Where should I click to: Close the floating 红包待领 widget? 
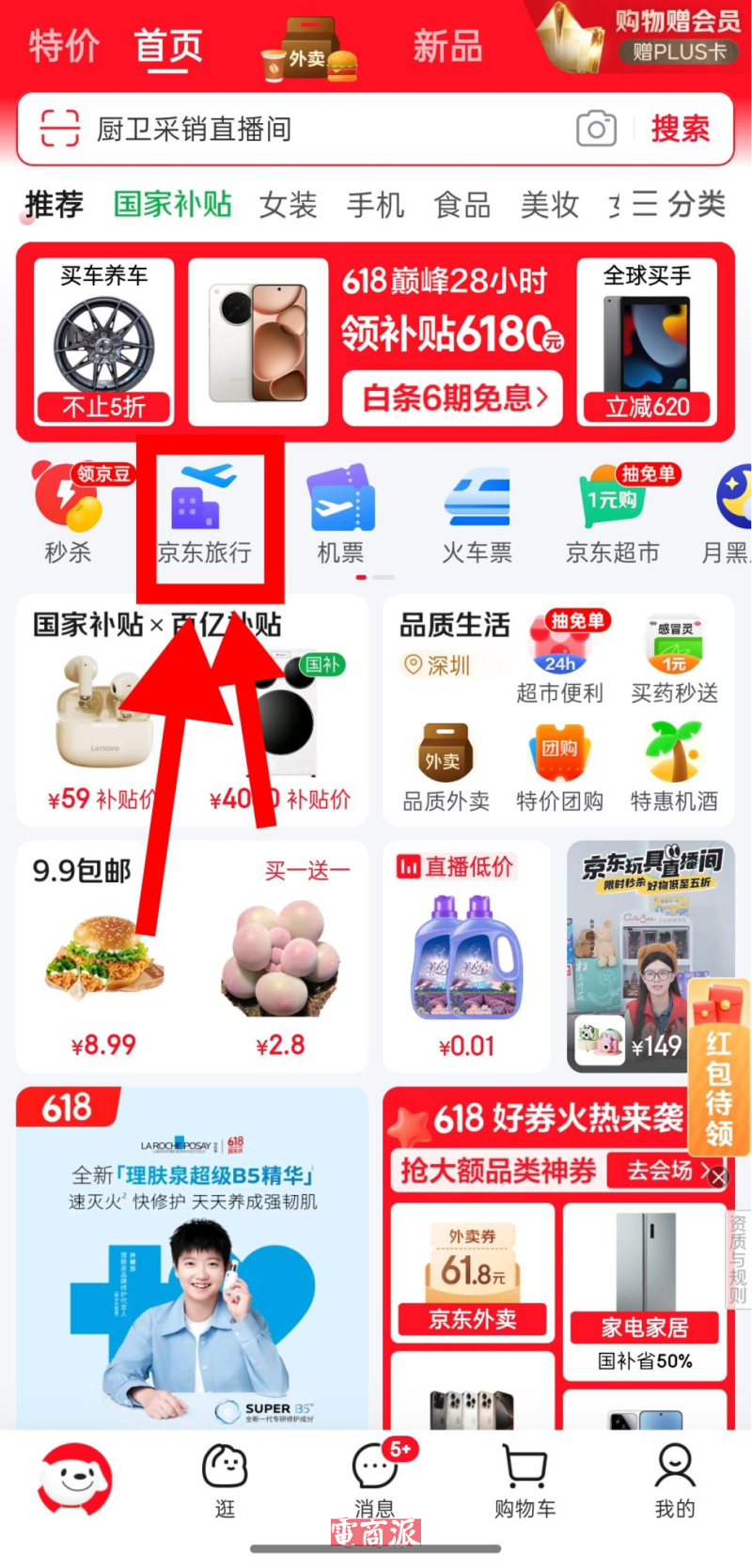[x=718, y=1177]
